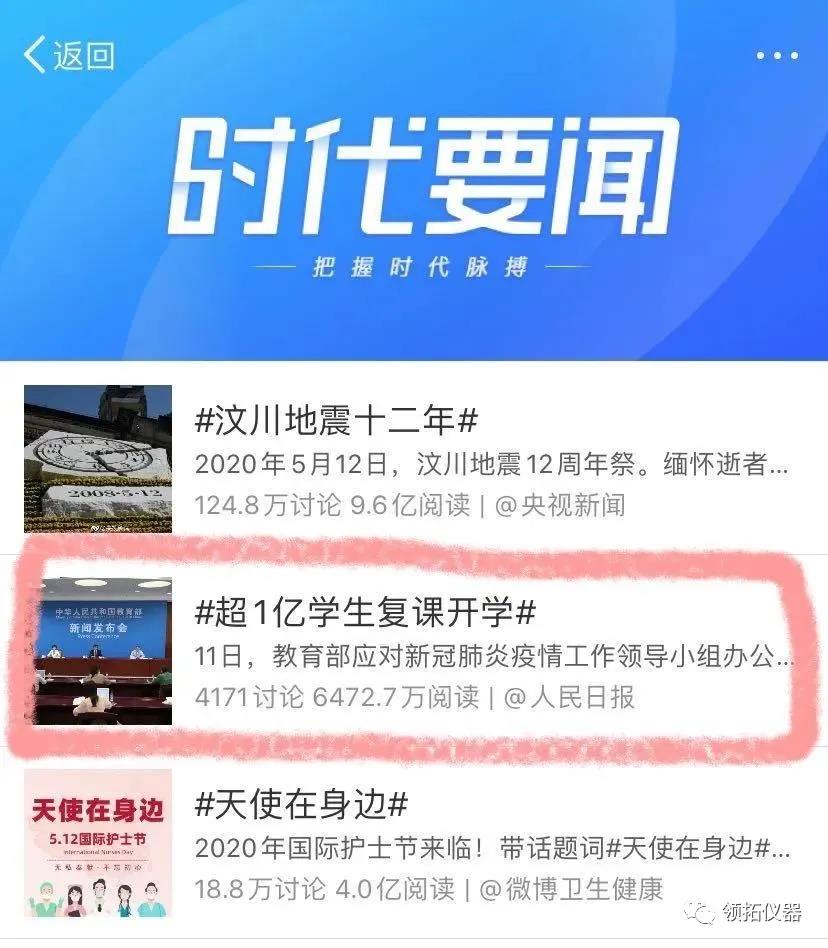Image resolution: width=828 pixels, height=948 pixels.
Task: Open the #天使在身边# topic
Action: (302, 805)
